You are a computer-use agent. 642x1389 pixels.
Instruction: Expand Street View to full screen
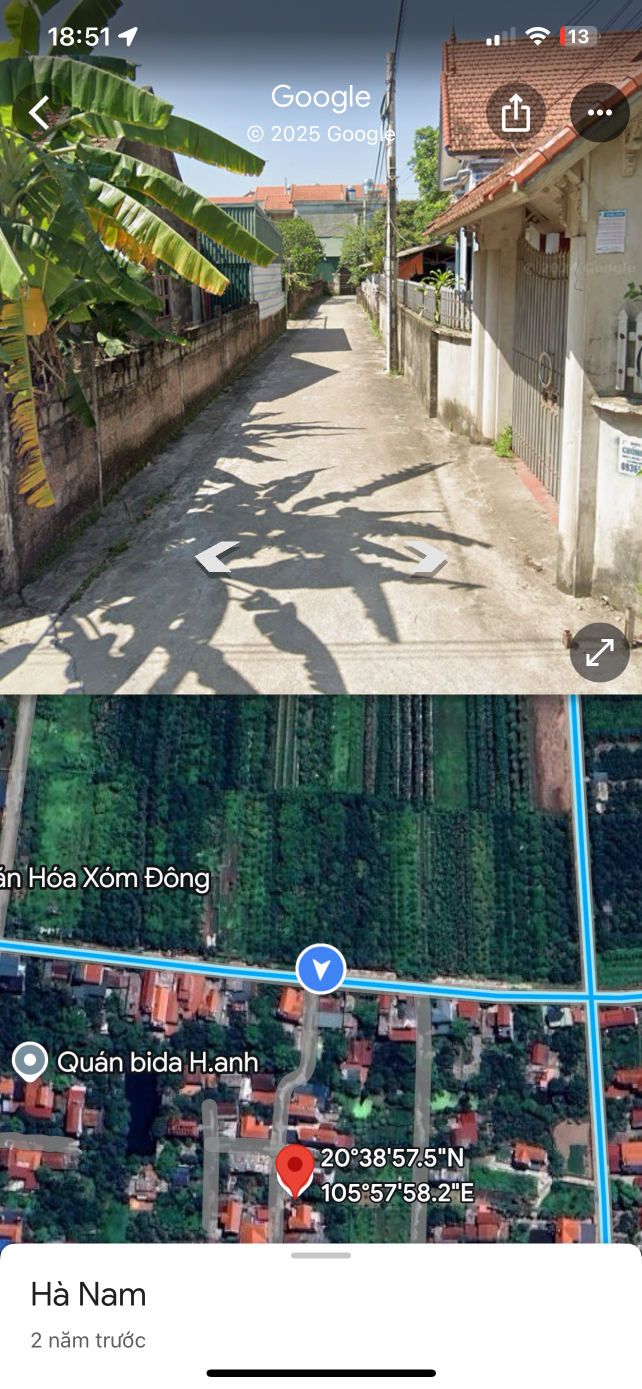tap(599, 653)
